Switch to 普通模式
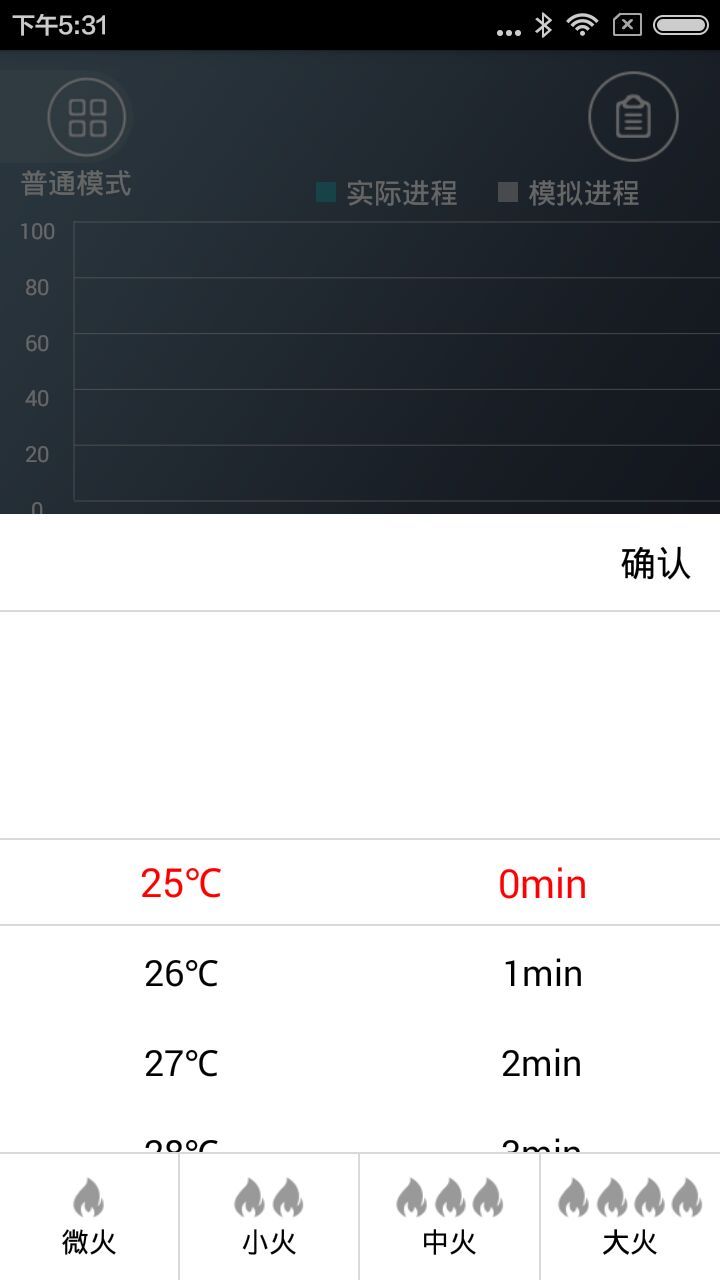720x1280 pixels. pos(74,184)
